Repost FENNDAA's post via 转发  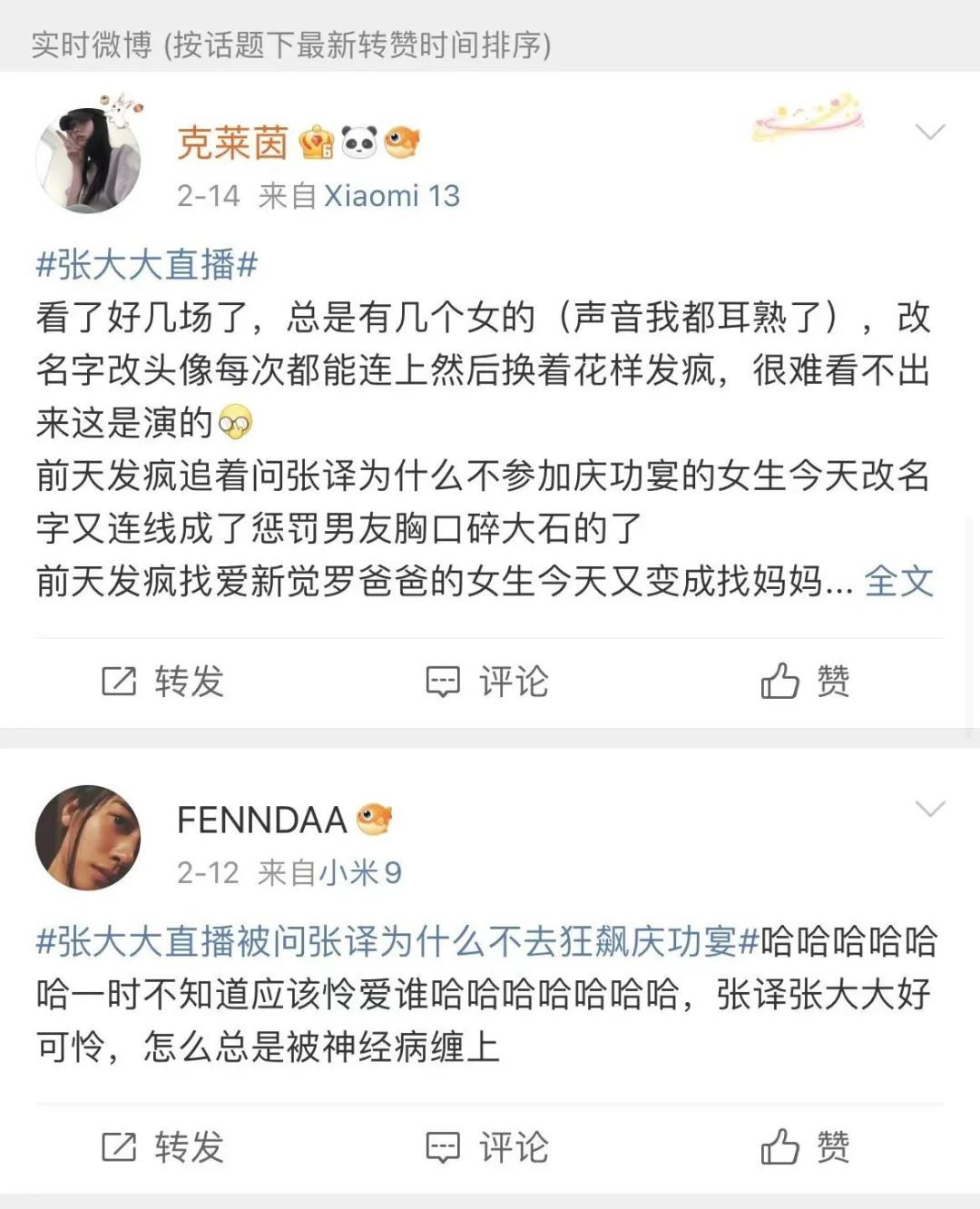[x=163, y=1147]
